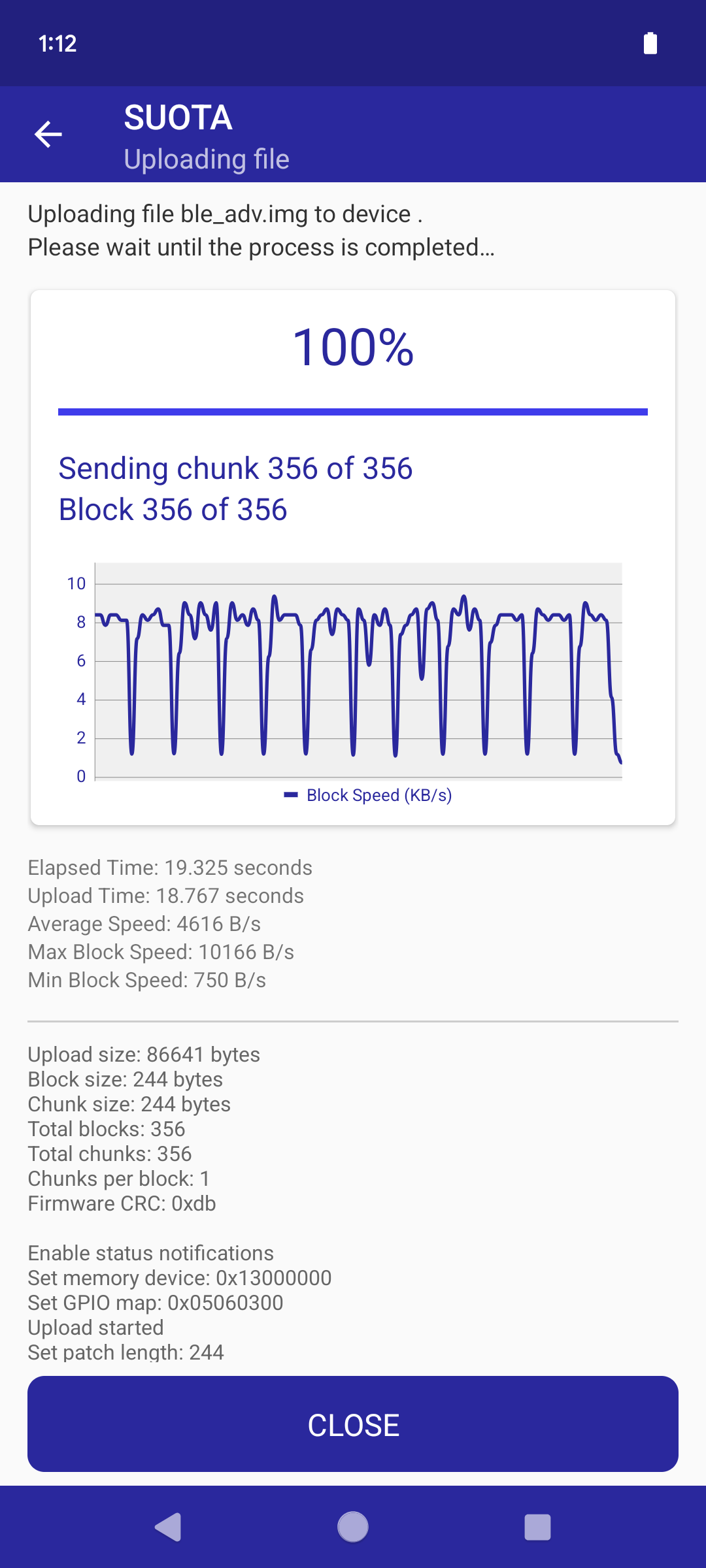
Task: Go back using the app bar arrow
Action: 48,135
